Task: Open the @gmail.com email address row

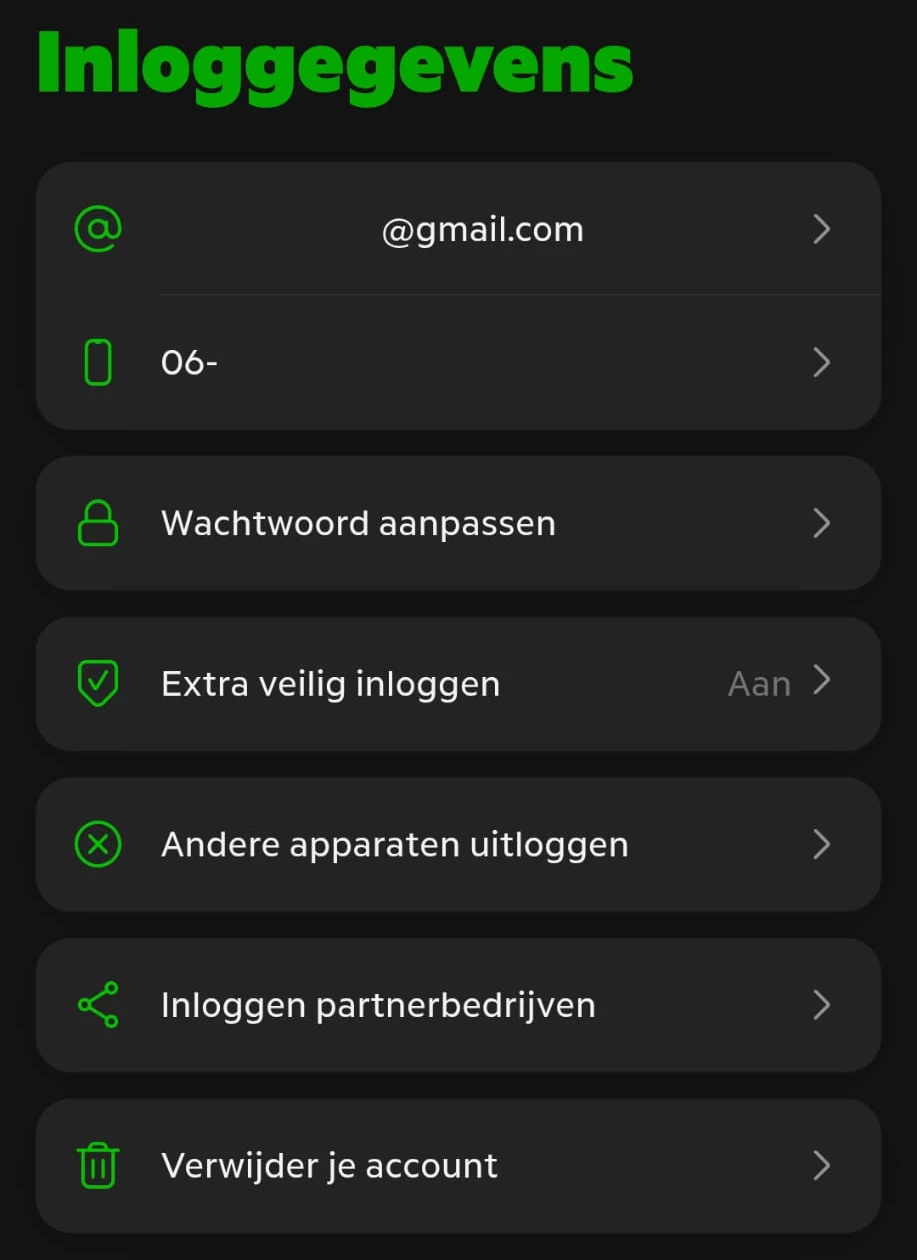Action: pos(458,230)
